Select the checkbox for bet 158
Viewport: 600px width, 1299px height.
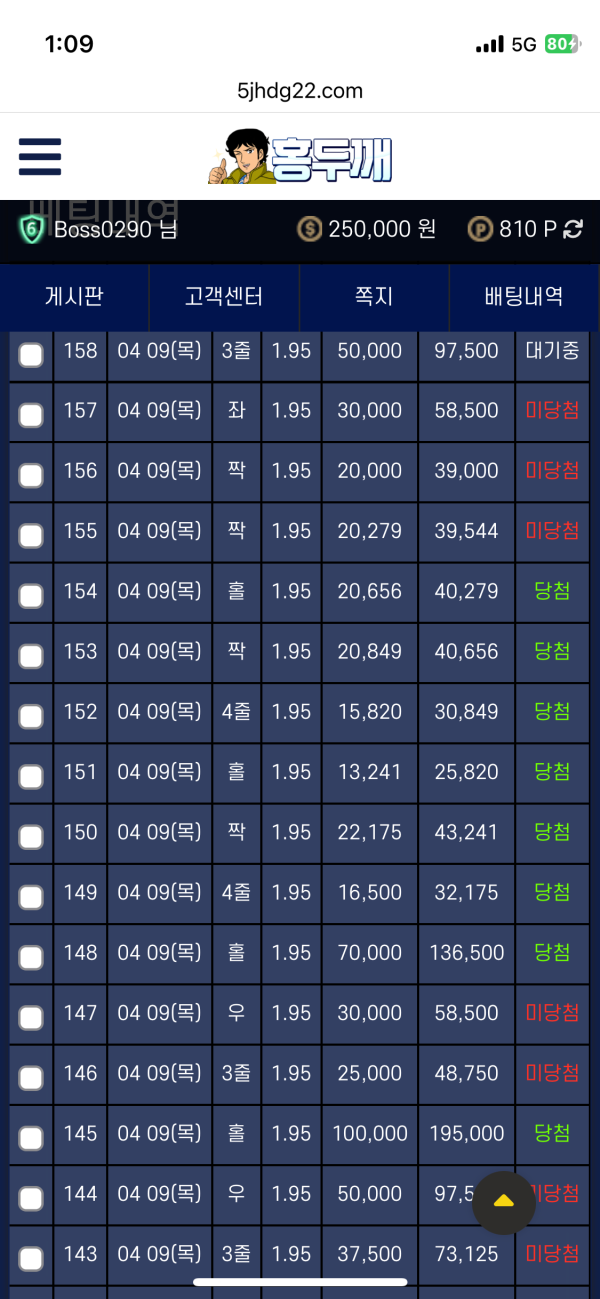click(31, 355)
